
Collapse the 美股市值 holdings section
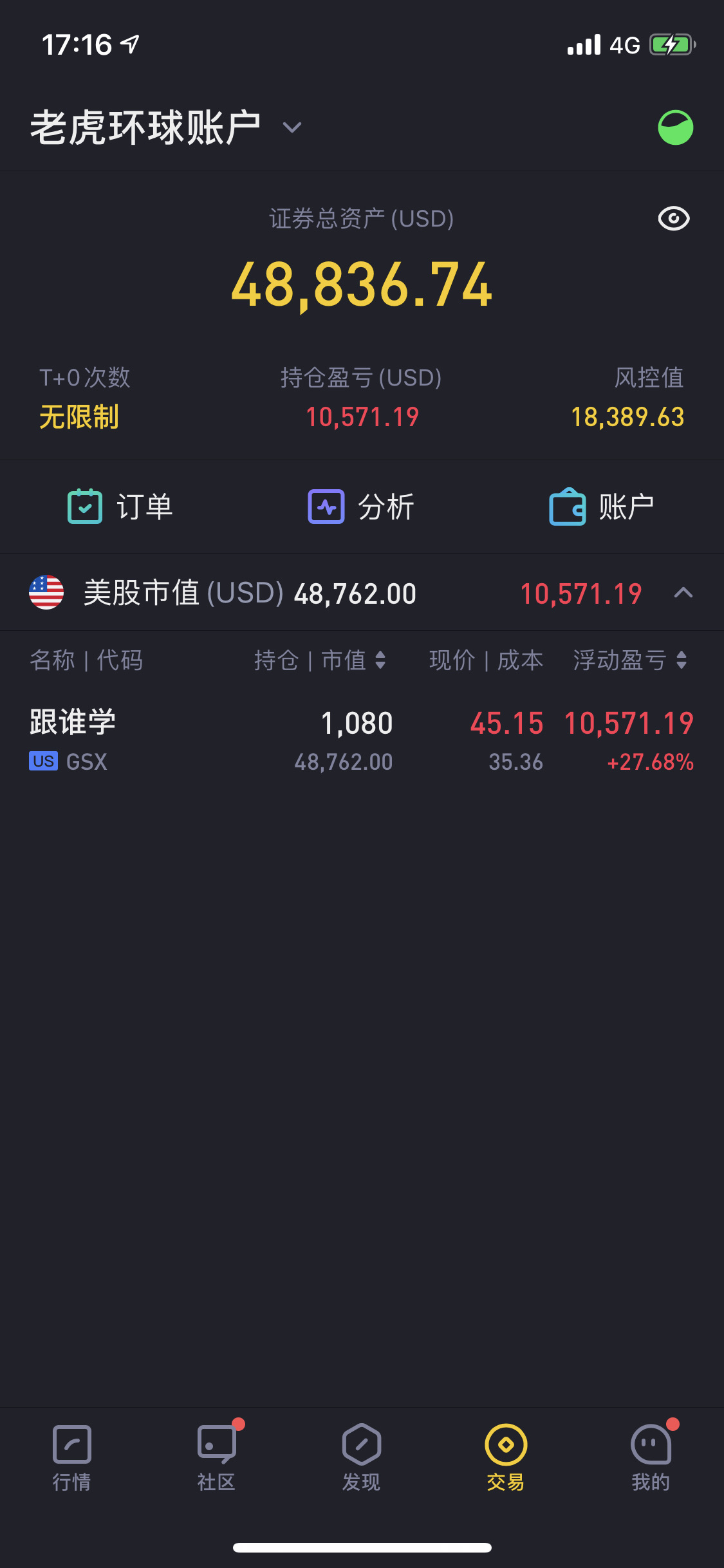coord(683,593)
